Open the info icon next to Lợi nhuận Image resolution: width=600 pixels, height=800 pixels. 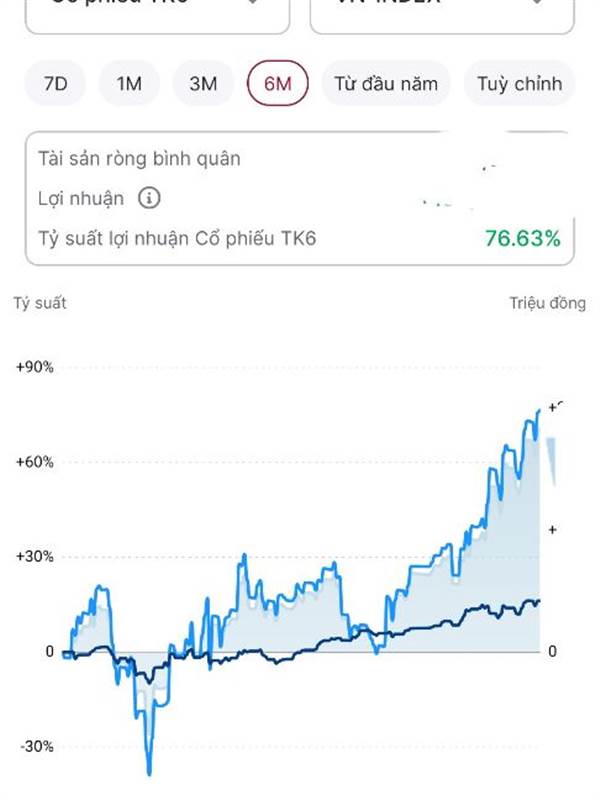tap(149, 198)
